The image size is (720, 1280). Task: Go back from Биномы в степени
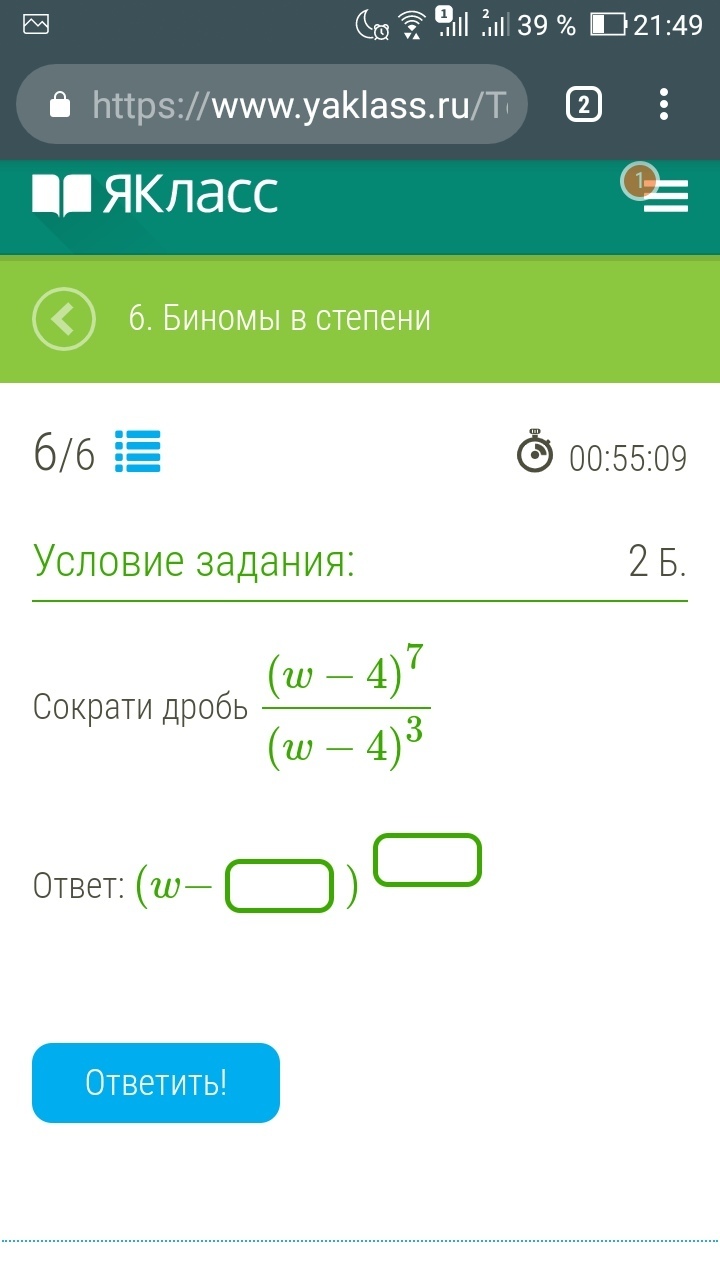[64, 319]
